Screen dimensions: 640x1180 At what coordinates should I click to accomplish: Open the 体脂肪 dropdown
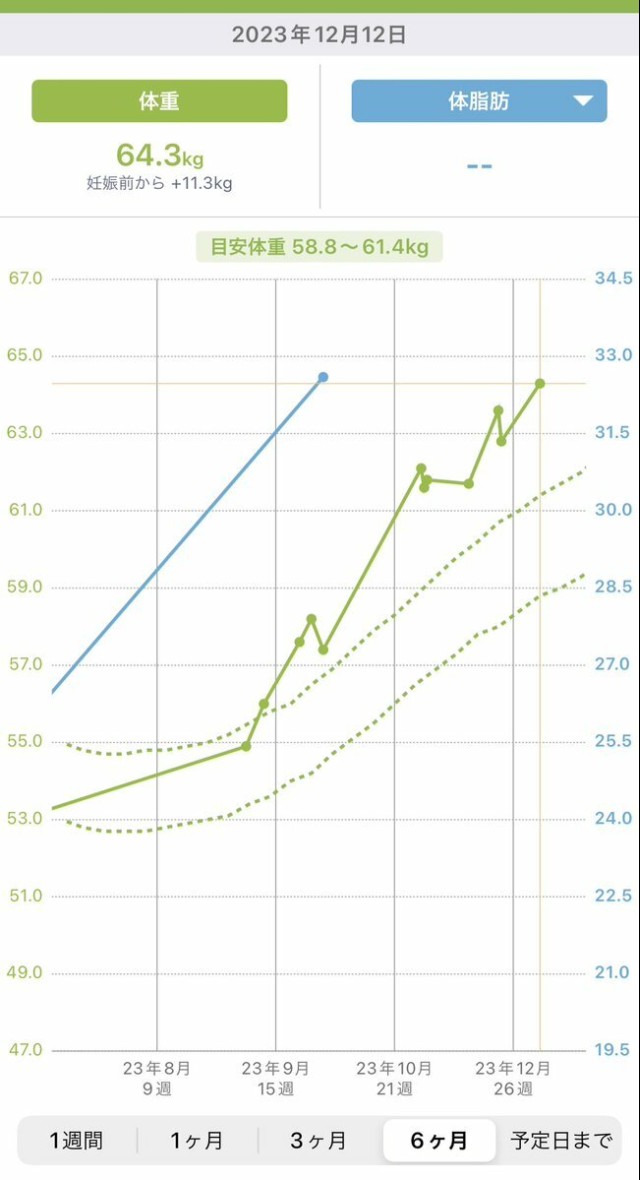coord(479,101)
